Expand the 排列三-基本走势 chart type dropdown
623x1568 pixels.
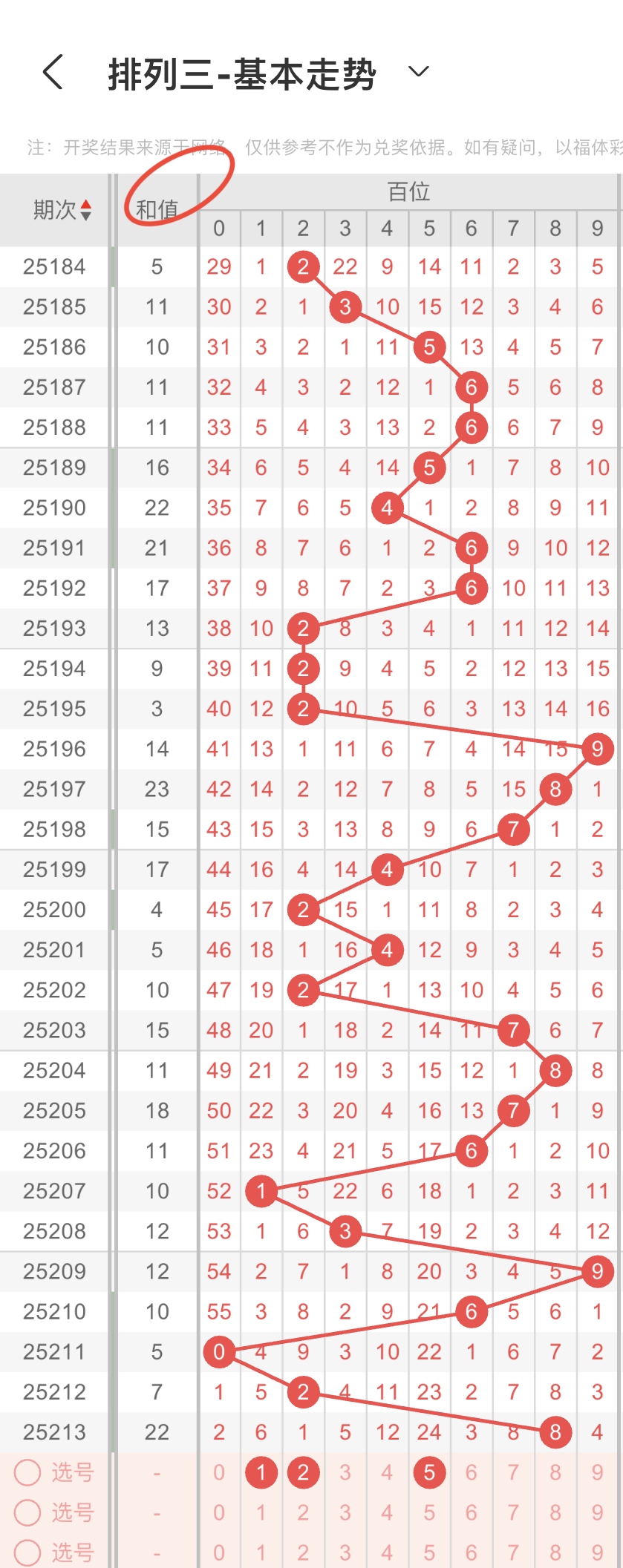(419, 72)
